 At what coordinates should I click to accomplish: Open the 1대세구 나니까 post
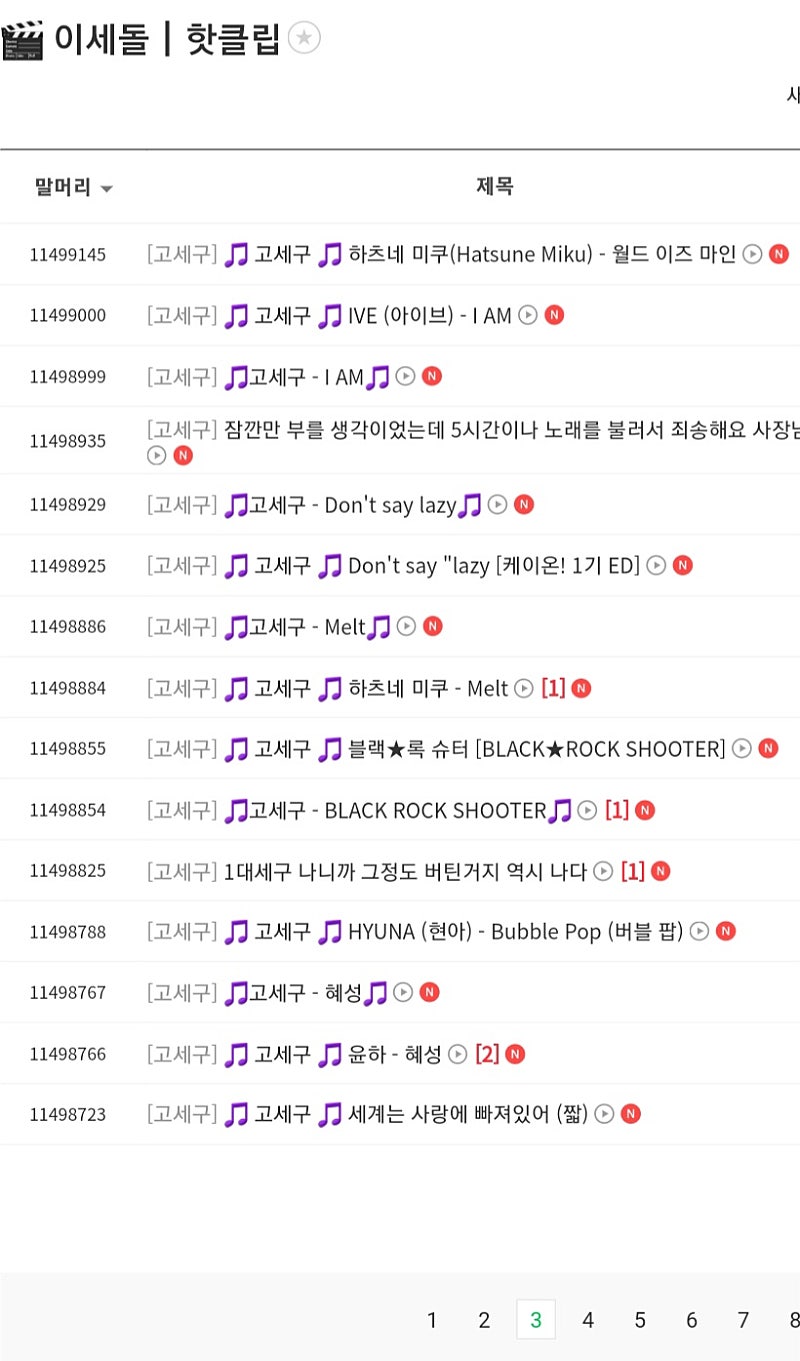tap(405, 871)
